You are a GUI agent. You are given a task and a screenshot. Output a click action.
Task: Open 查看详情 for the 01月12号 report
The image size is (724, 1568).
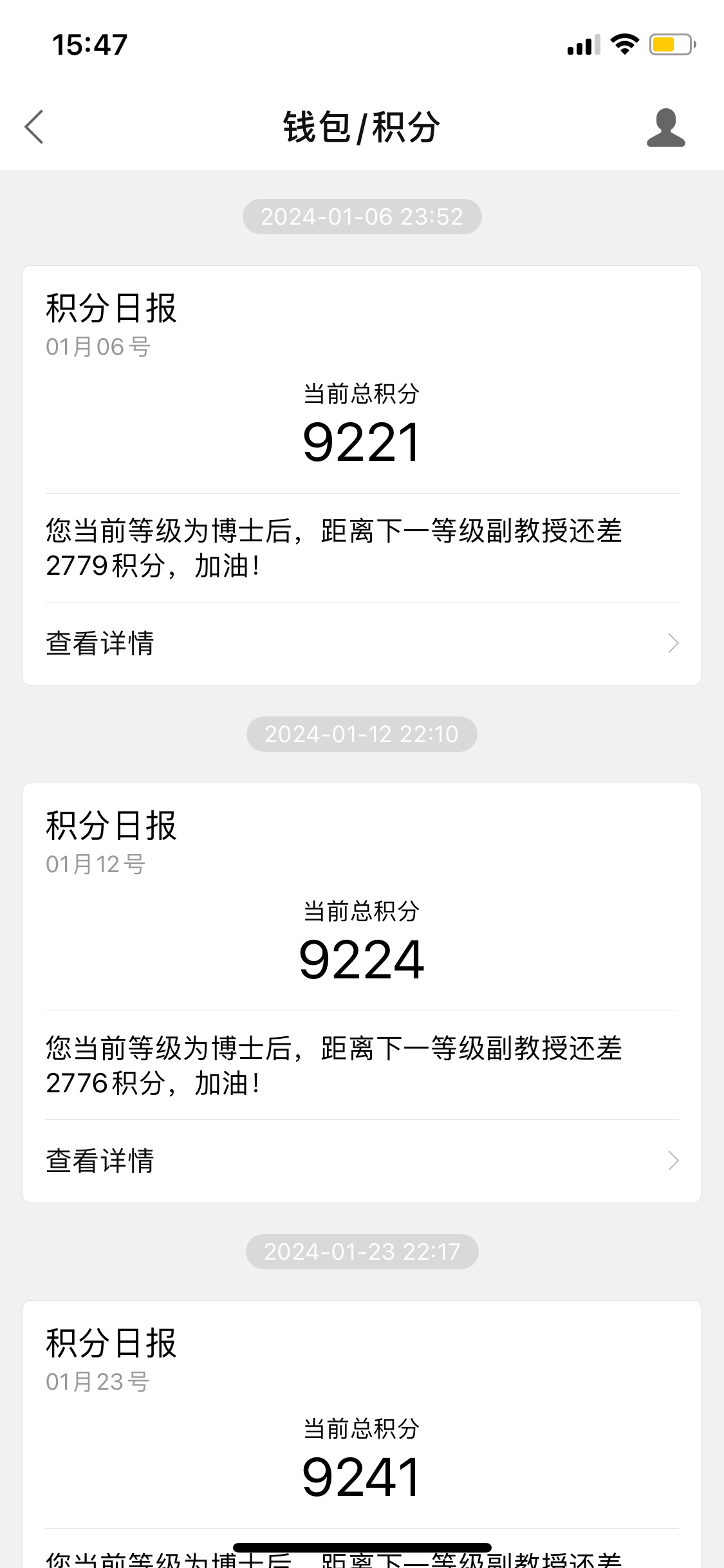[362, 1161]
